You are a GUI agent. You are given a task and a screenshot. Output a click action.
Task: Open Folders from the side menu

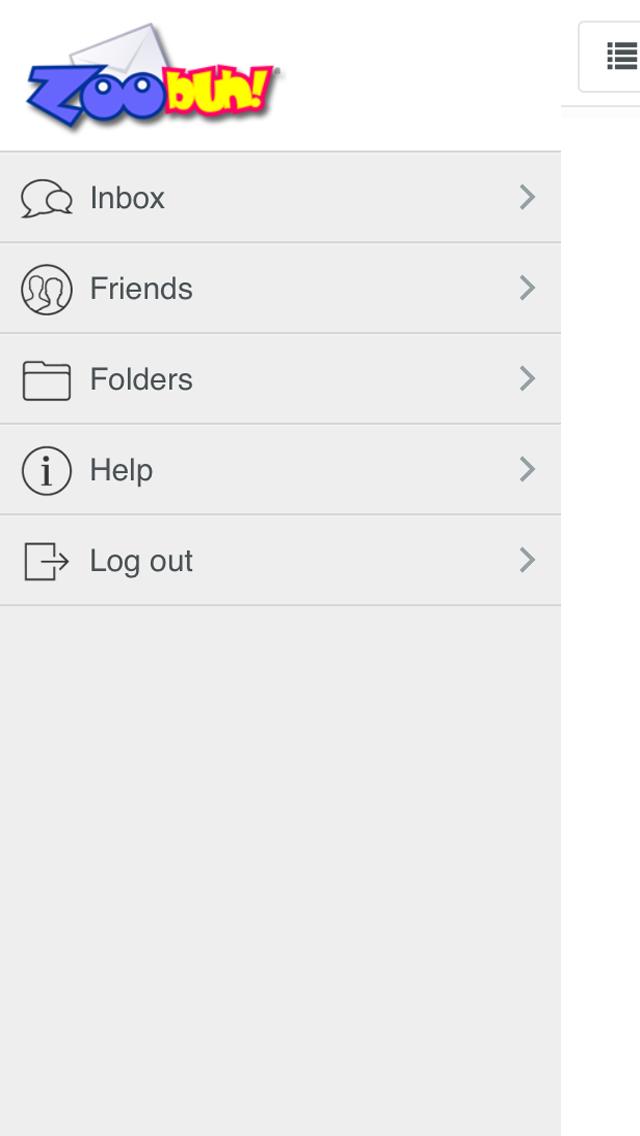click(280, 379)
